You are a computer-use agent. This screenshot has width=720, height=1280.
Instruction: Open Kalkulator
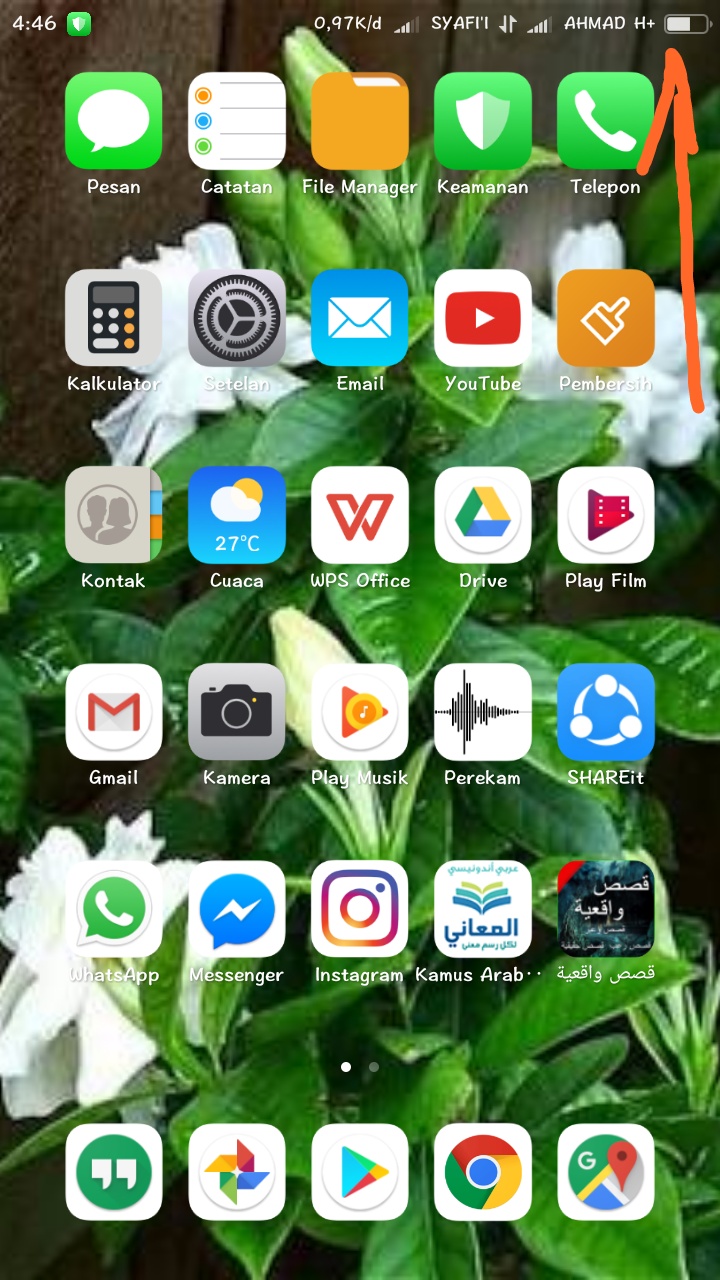coord(113,318)
